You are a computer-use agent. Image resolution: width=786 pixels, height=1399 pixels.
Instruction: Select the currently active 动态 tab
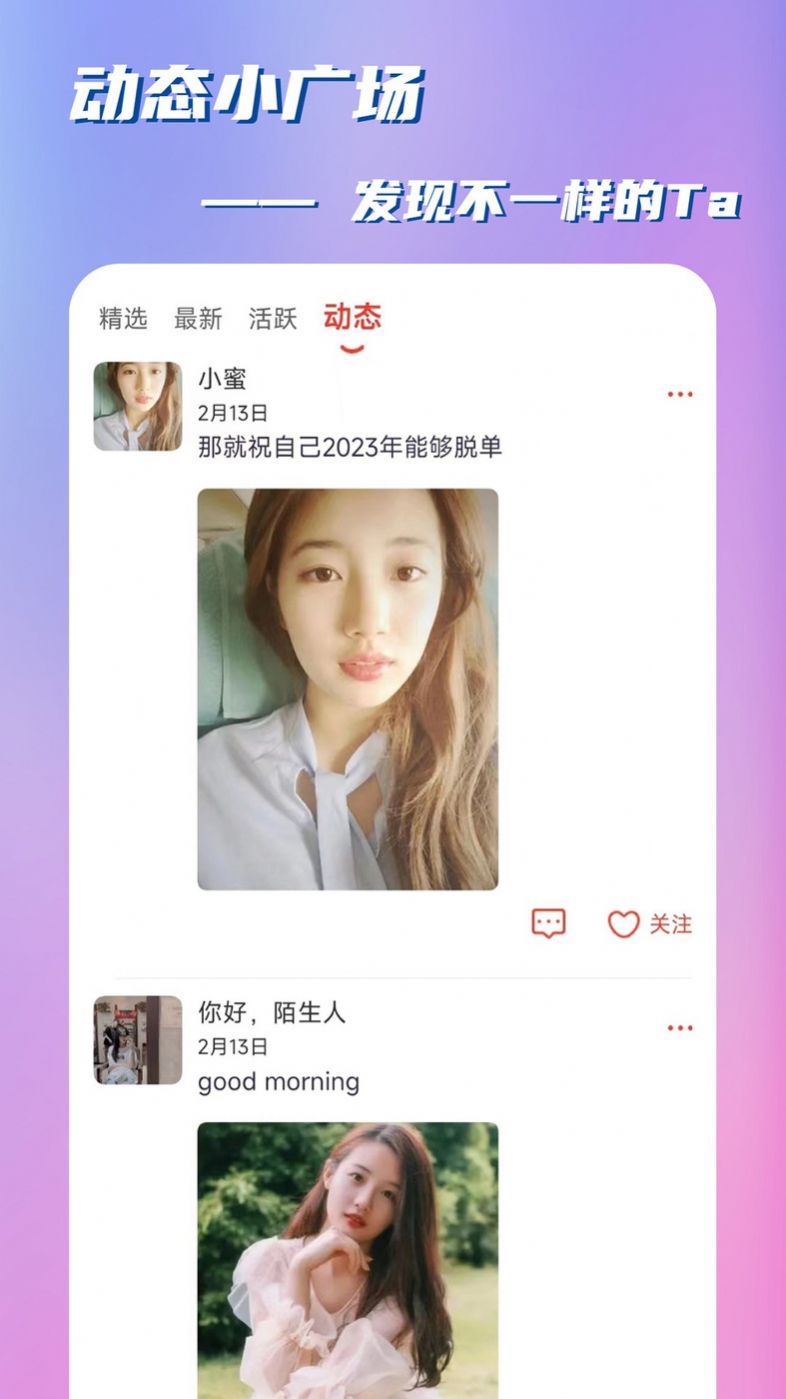pyautogui.click(x=352, y=318)
